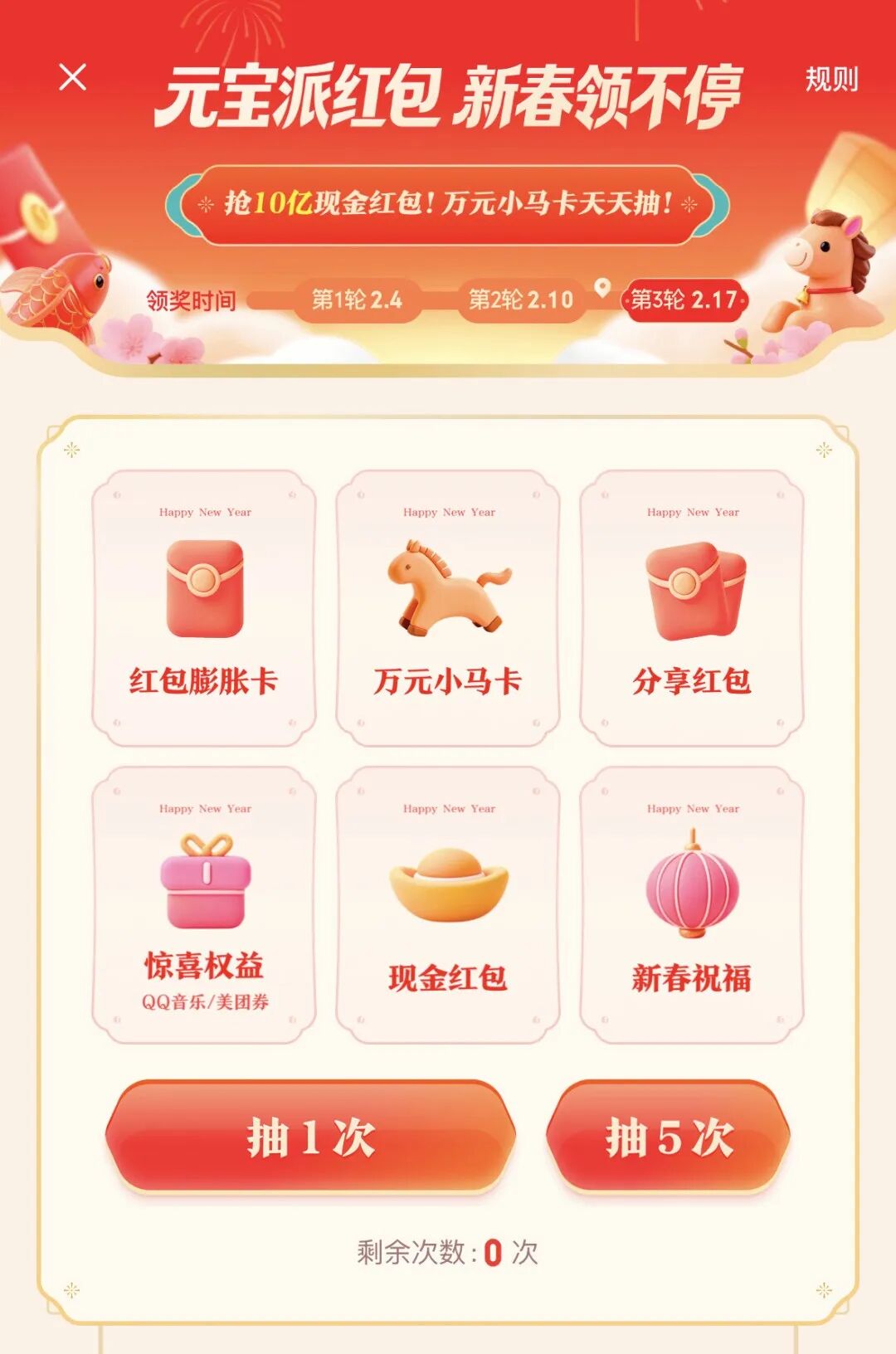Open the 分享红包 card
Screen dimensions: 896x1354
(692, 608)
